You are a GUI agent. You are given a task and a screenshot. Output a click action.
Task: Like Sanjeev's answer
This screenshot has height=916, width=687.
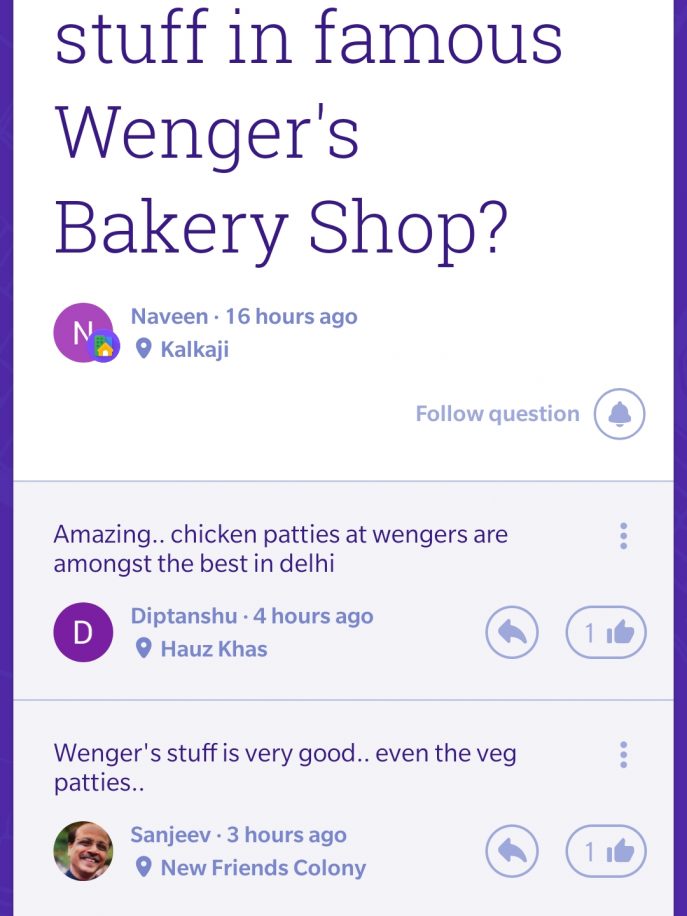tap(606, 851)
